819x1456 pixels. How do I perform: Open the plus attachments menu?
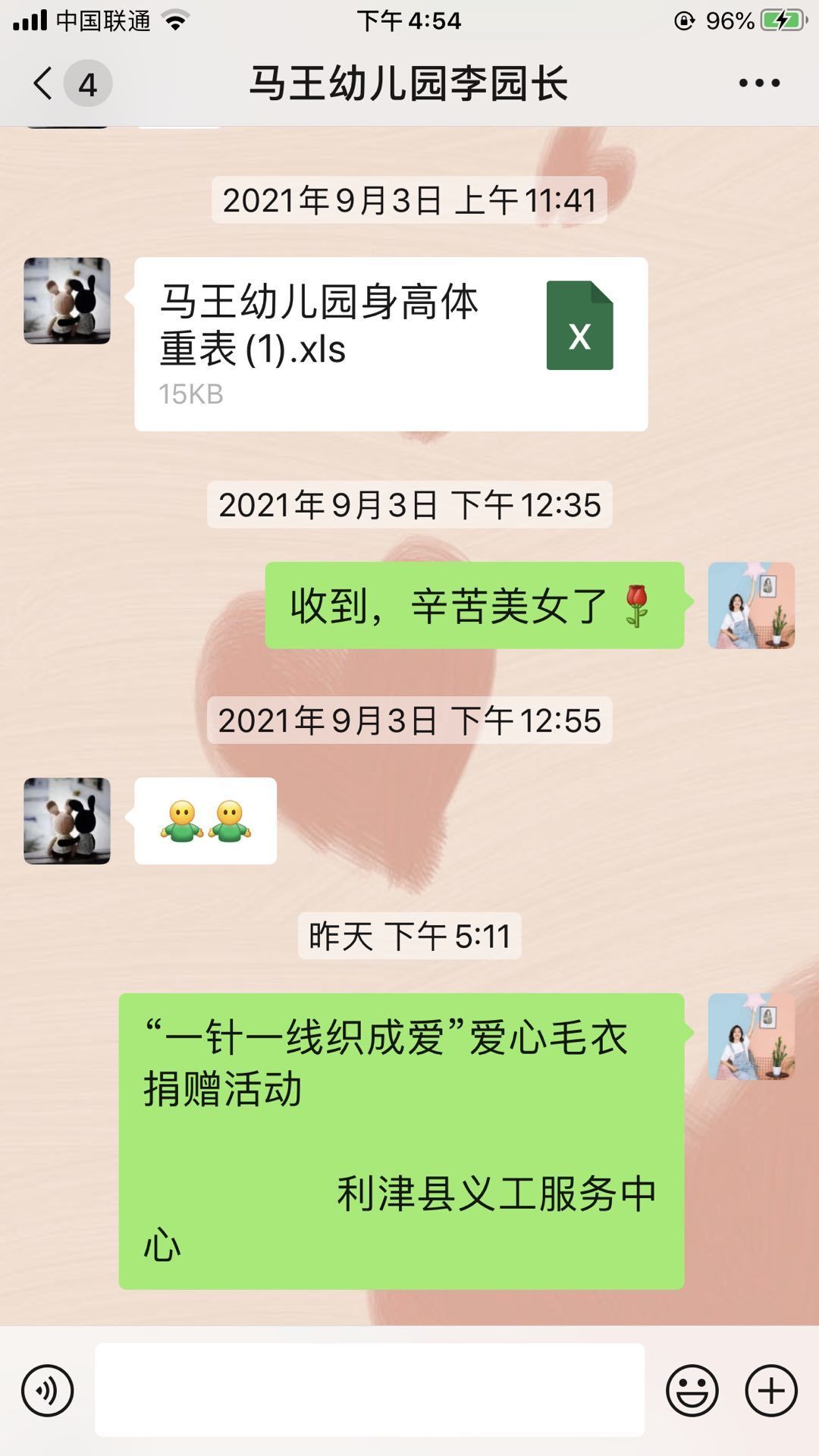click(771, 1391)
